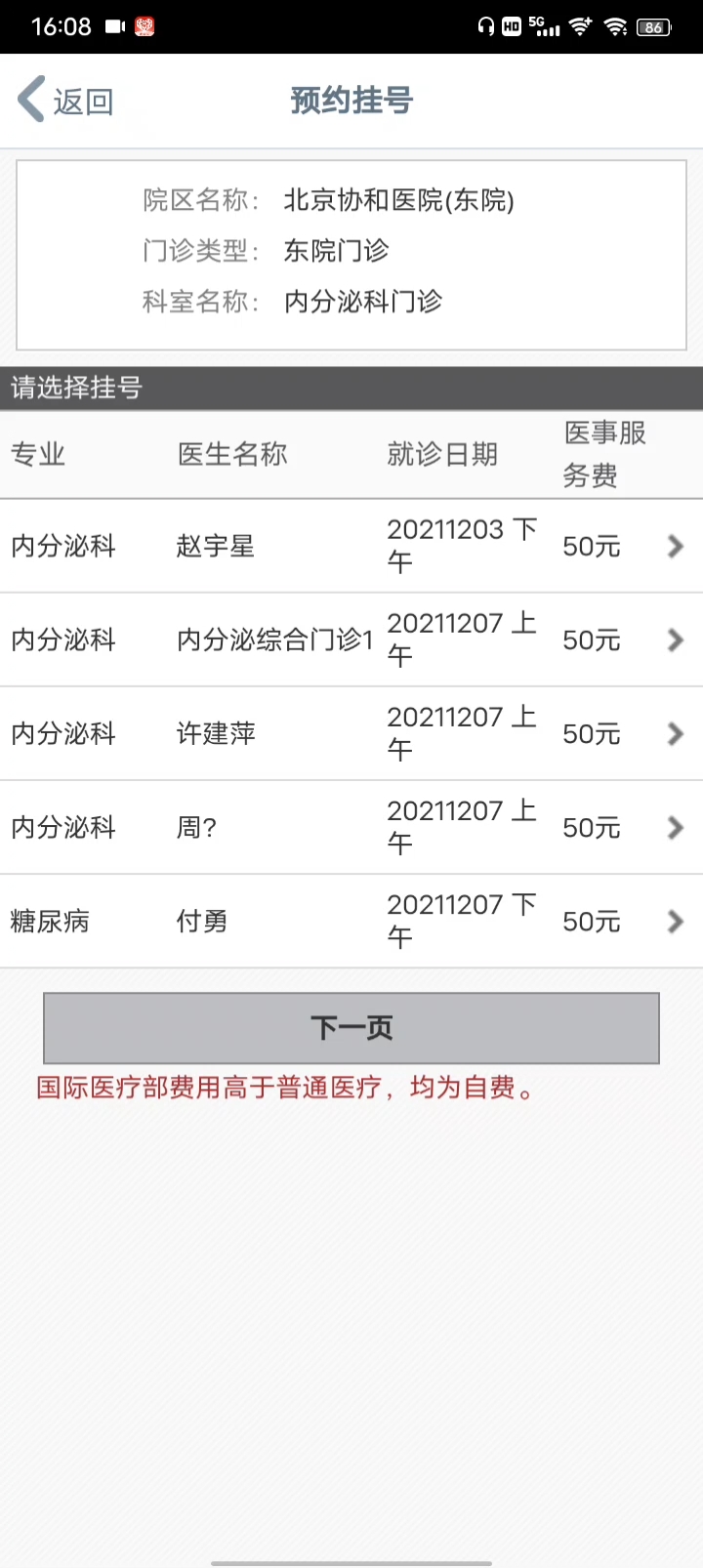Tap the 预约挂号 page title

pos(351,100)
